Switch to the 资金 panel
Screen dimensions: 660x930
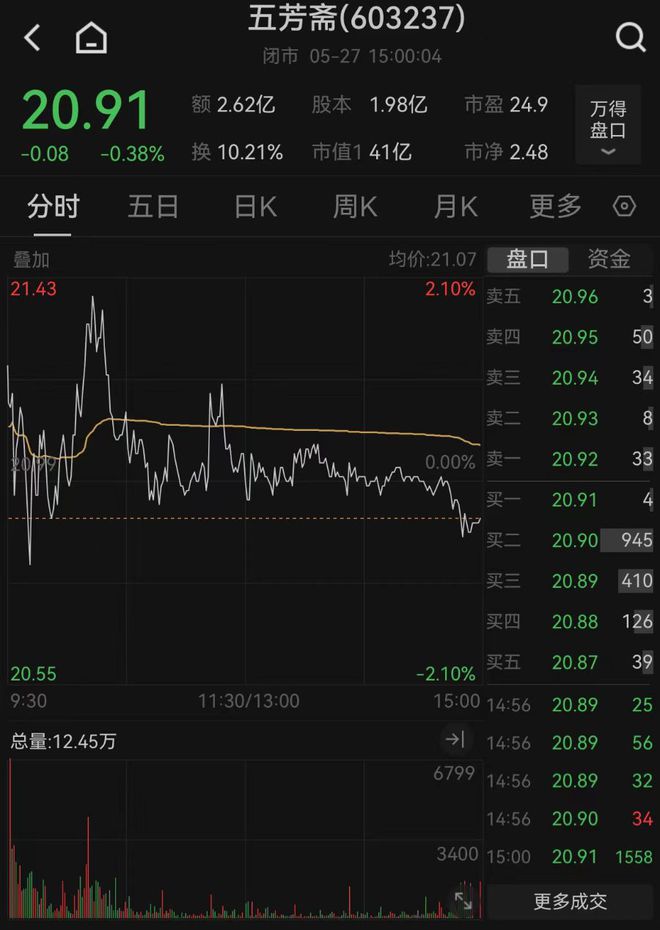pos(608,260)
